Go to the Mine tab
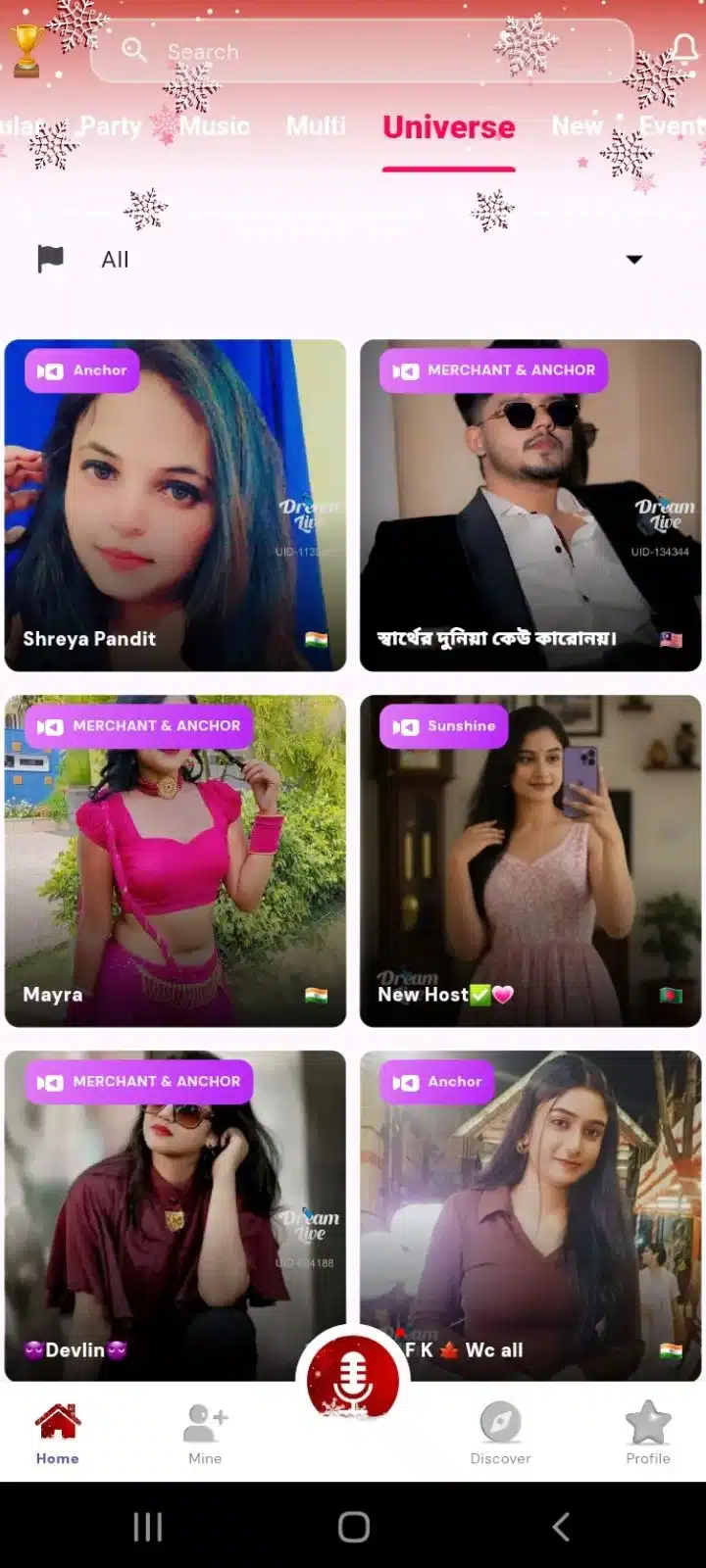This screenshot has width=706, height=1568. click(x=205, y=1434)
